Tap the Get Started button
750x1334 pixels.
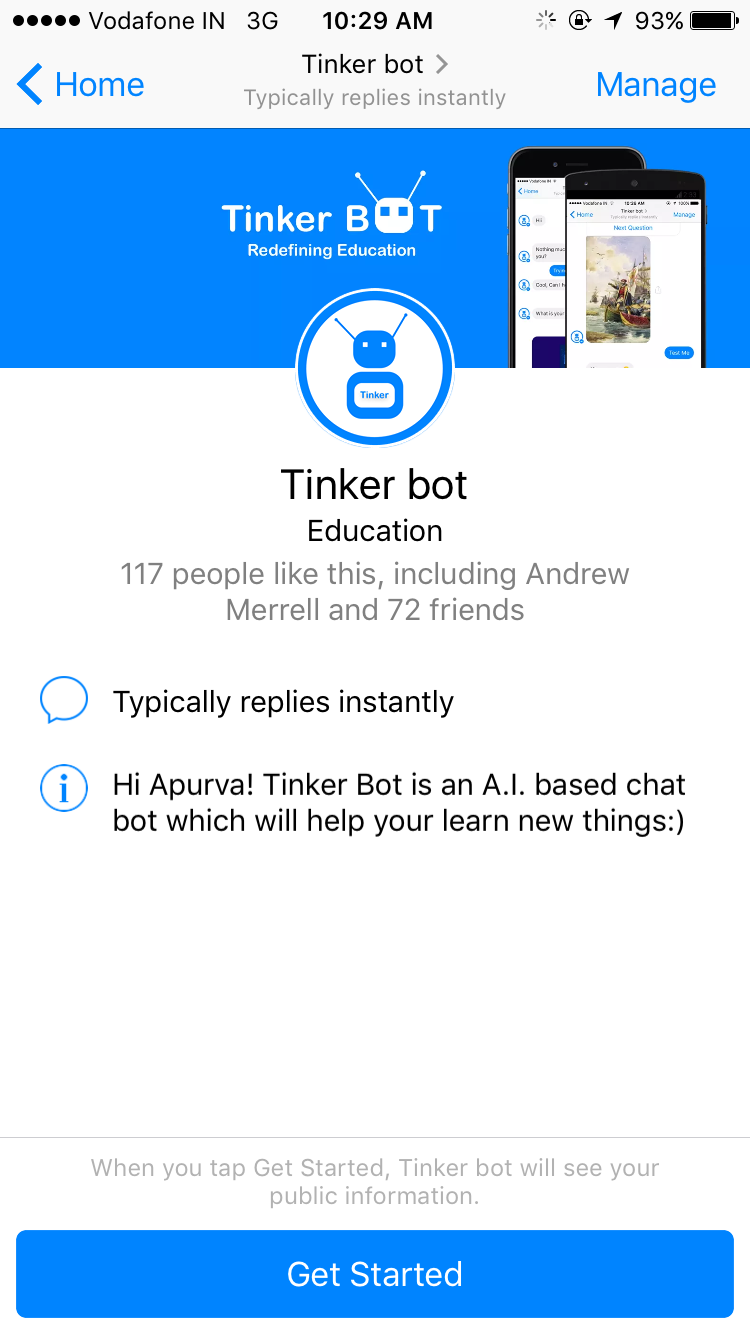pos(375,1273)
